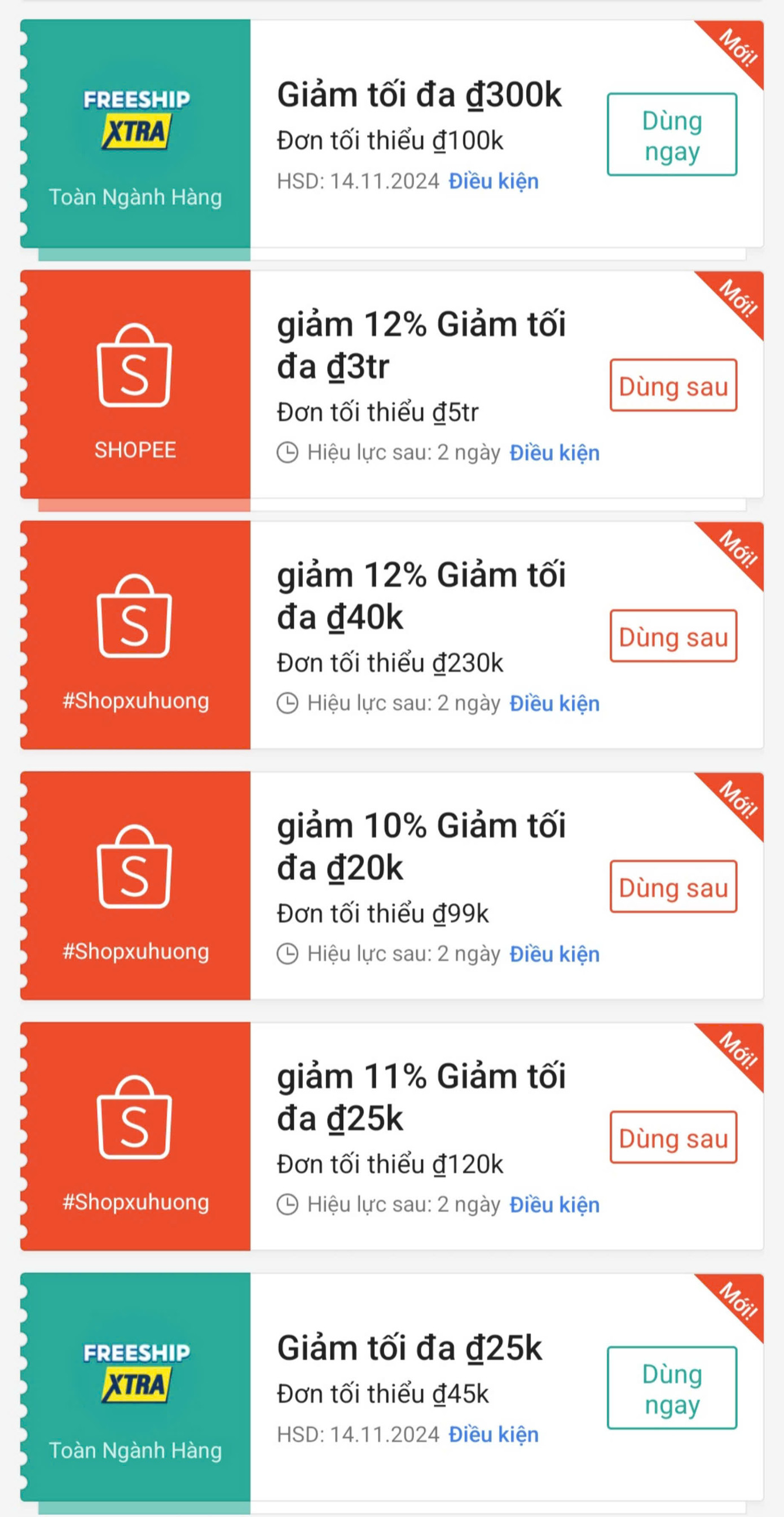Image resolution: width=784 pixels, height=1517 pixels.
Task: Tap Dùng sau for the 11% đ25k voucher
Action: tap(673, 1138)
